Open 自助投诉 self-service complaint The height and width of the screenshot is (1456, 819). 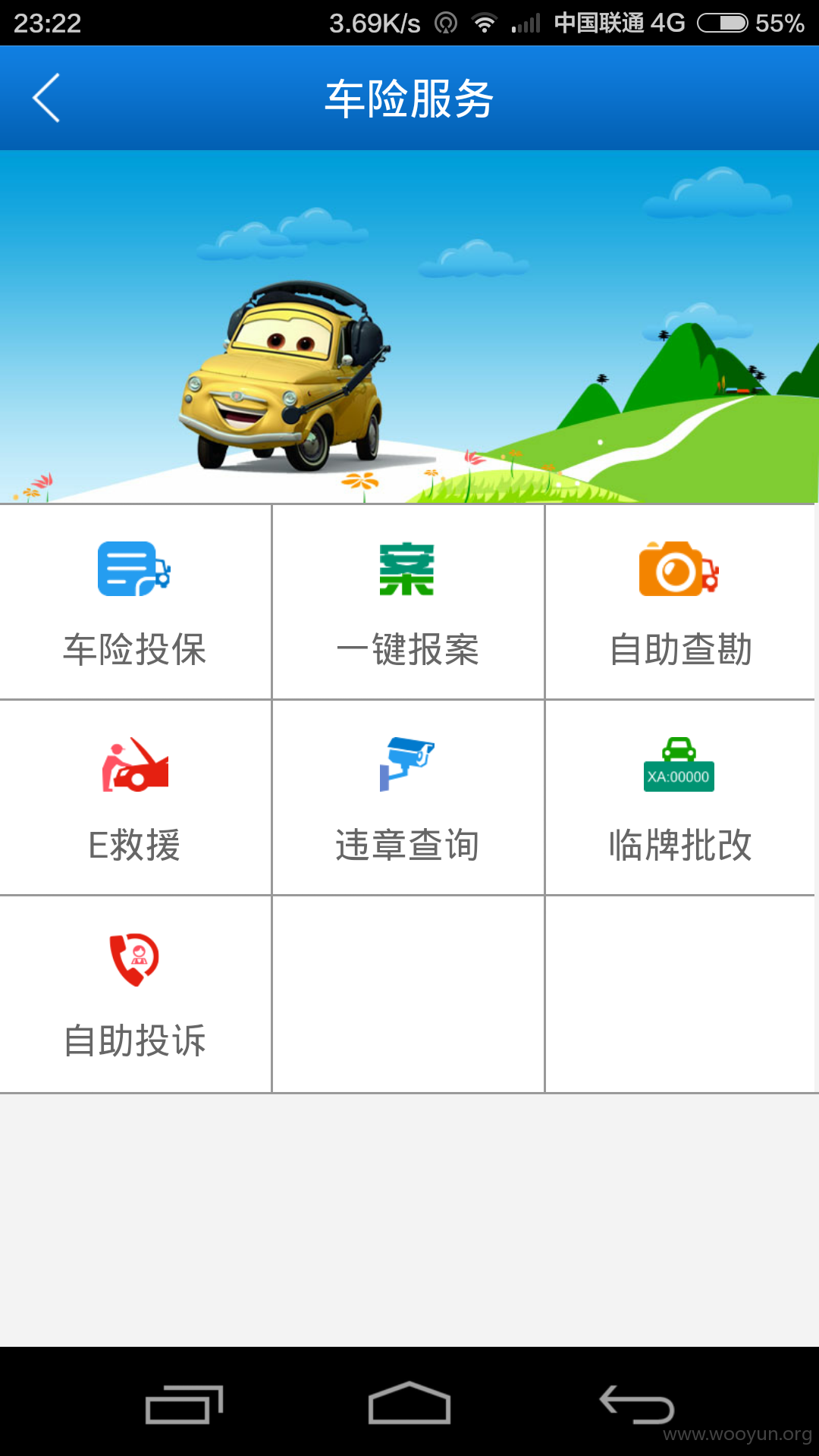[135, 994]
